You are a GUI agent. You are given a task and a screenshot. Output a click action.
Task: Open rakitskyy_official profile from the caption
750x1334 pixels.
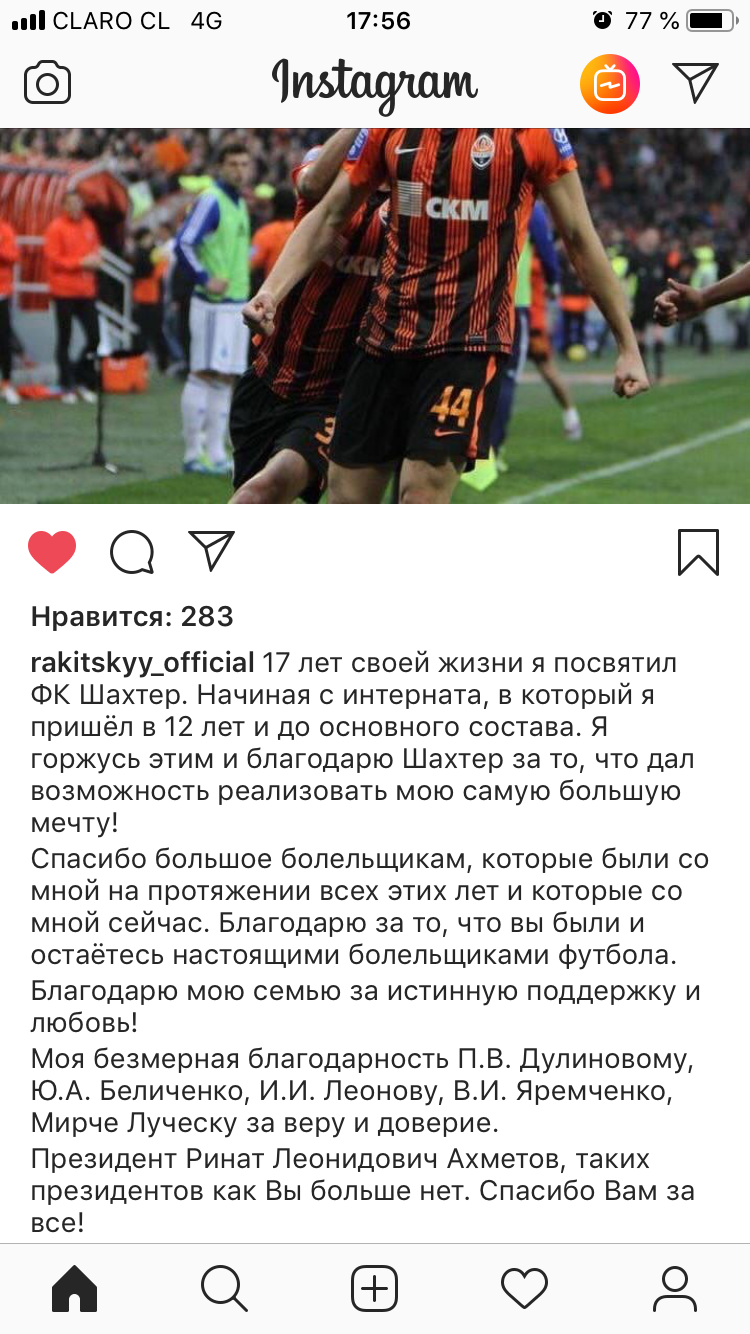[x=143, y=663]
